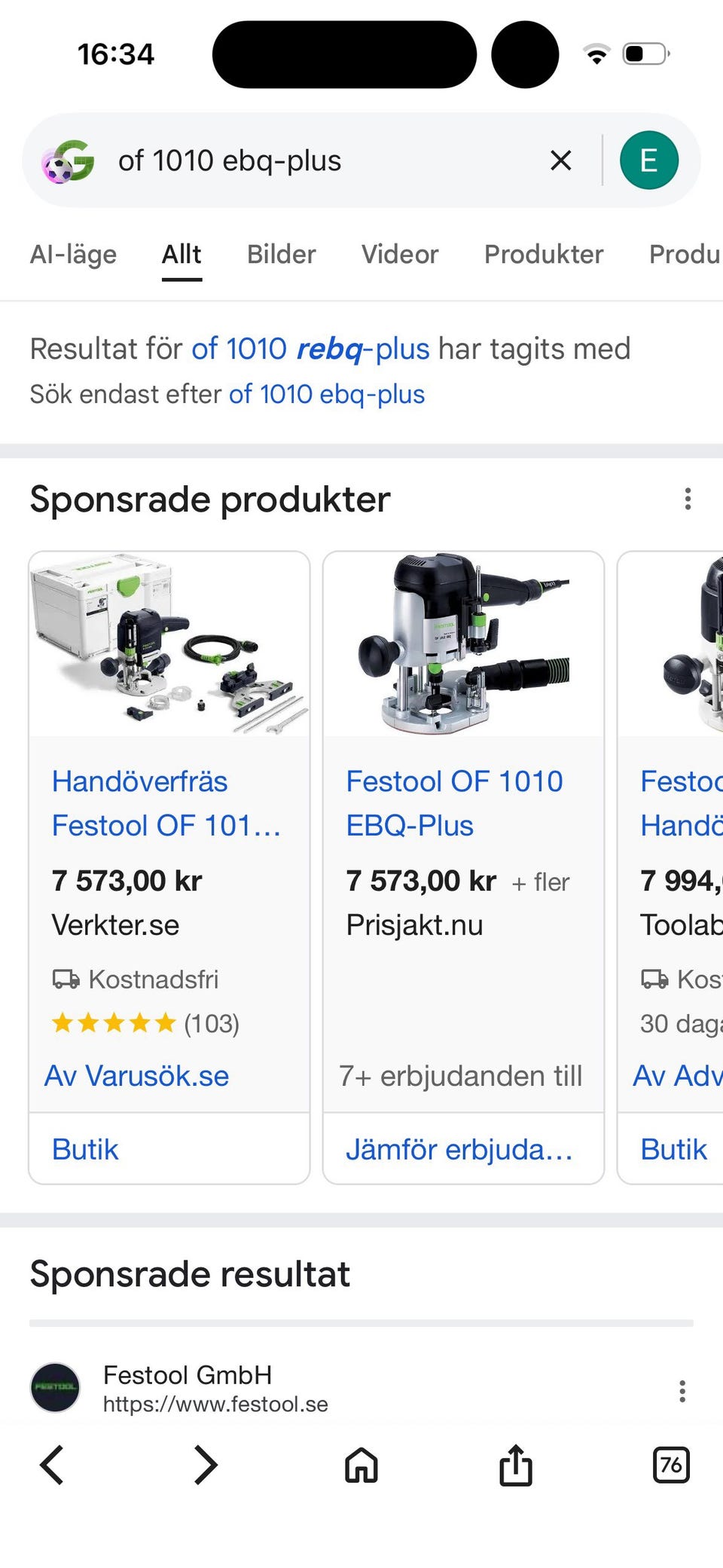Screen dimensions: 723x1568
Task: Follow the "of 1010 rebq-plus" suggestion link
Action: [x=310, y=349]
